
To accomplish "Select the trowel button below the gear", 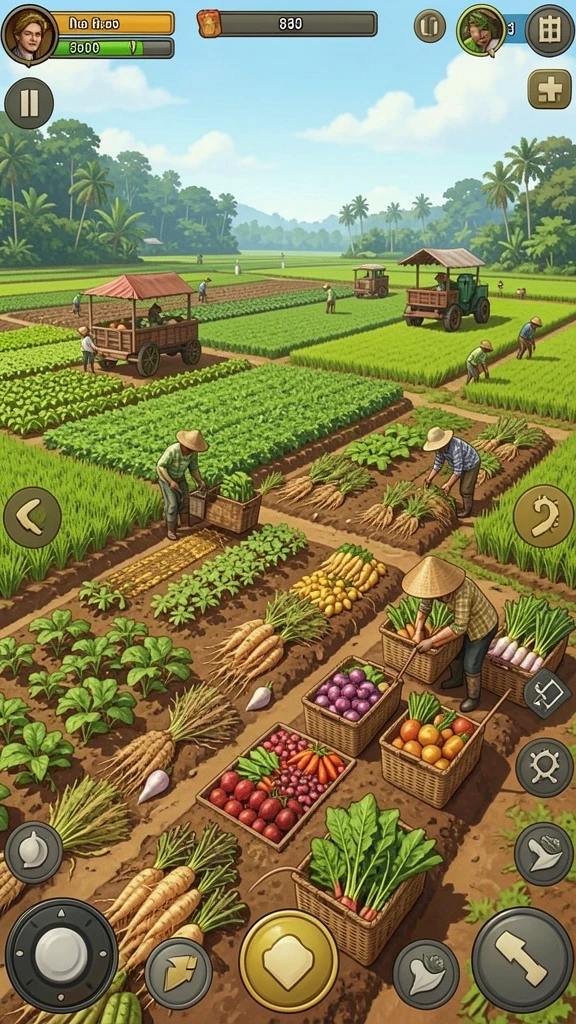I will tap(544, 853).
